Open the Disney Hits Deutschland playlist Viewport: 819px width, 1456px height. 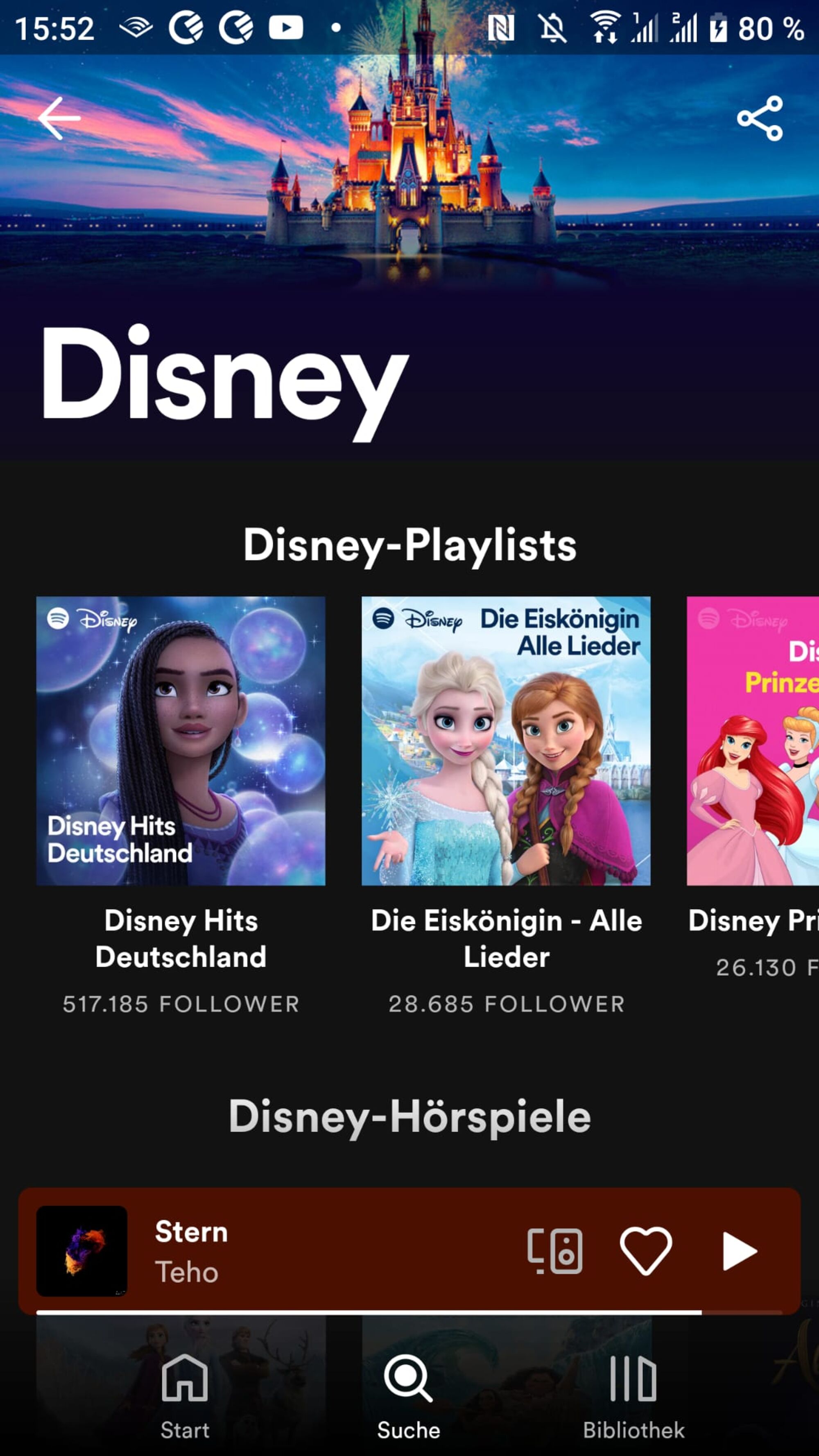pyautogui.click(x=181, y=741)
